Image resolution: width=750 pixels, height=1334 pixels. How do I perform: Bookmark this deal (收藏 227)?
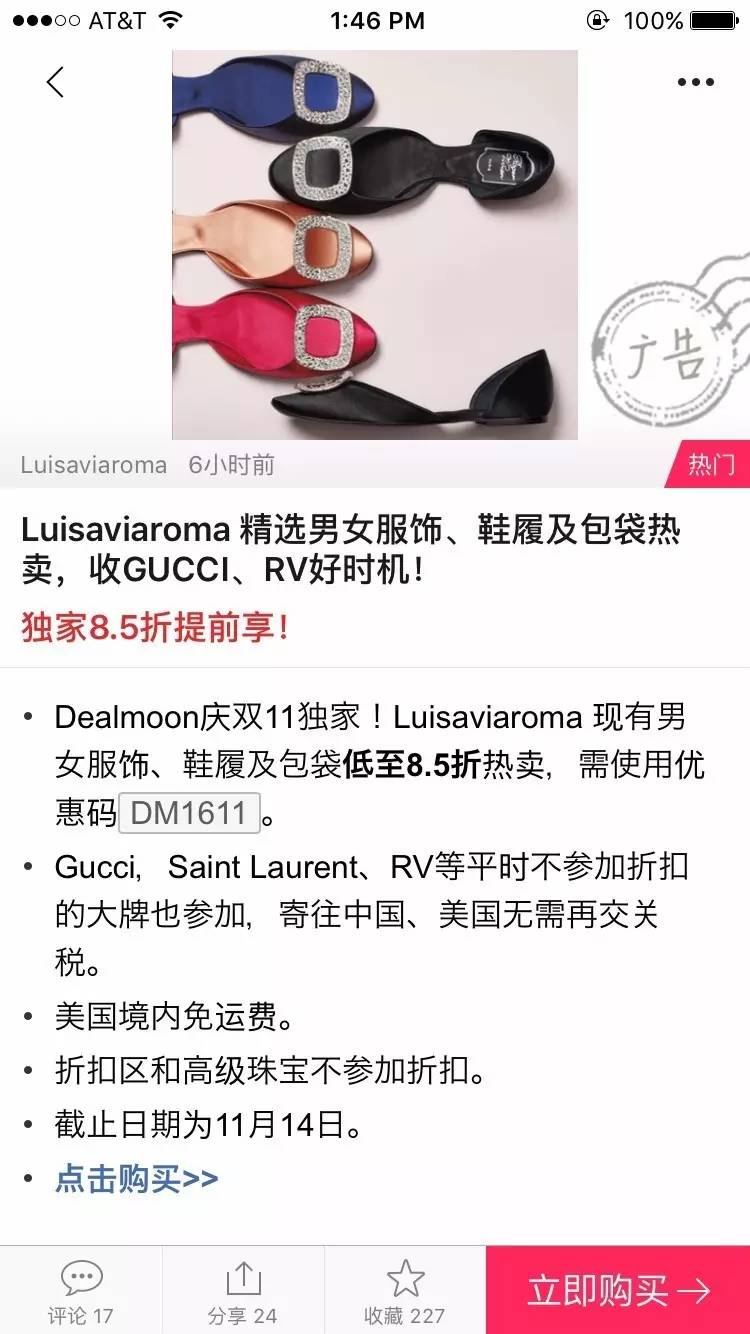click(x=405, y=1291)
